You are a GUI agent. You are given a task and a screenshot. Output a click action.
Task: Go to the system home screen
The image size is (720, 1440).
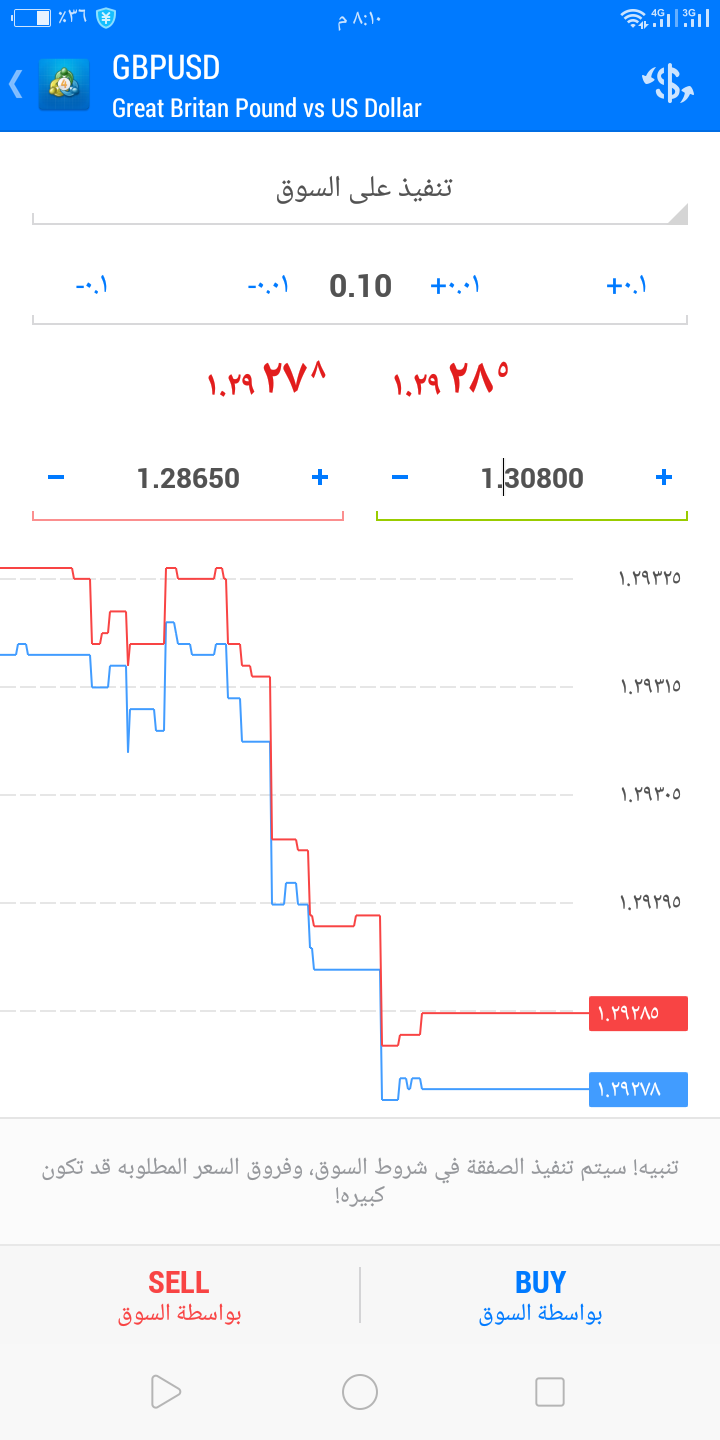360,1392
